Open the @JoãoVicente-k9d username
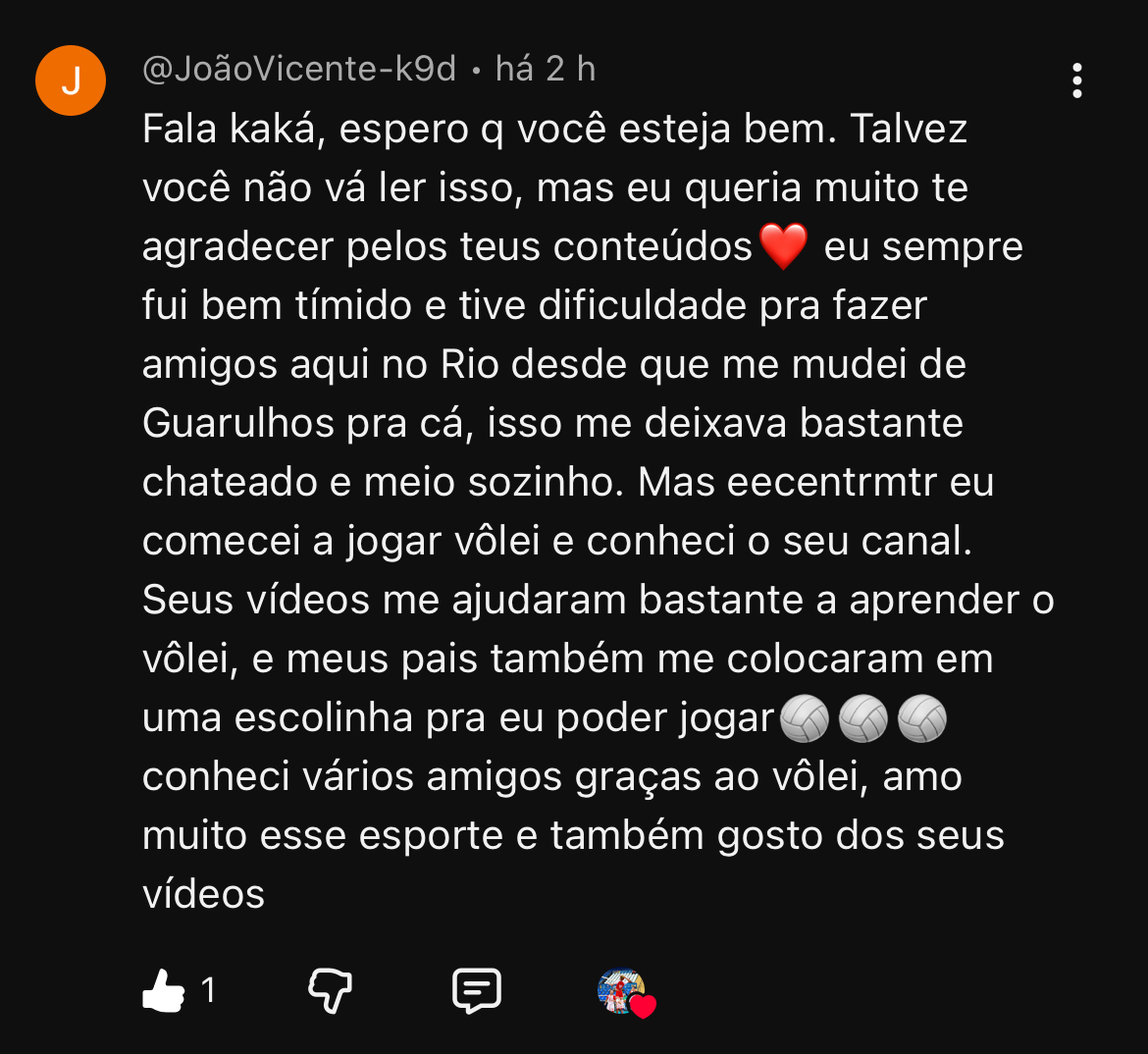 click(x=299, y=69)
